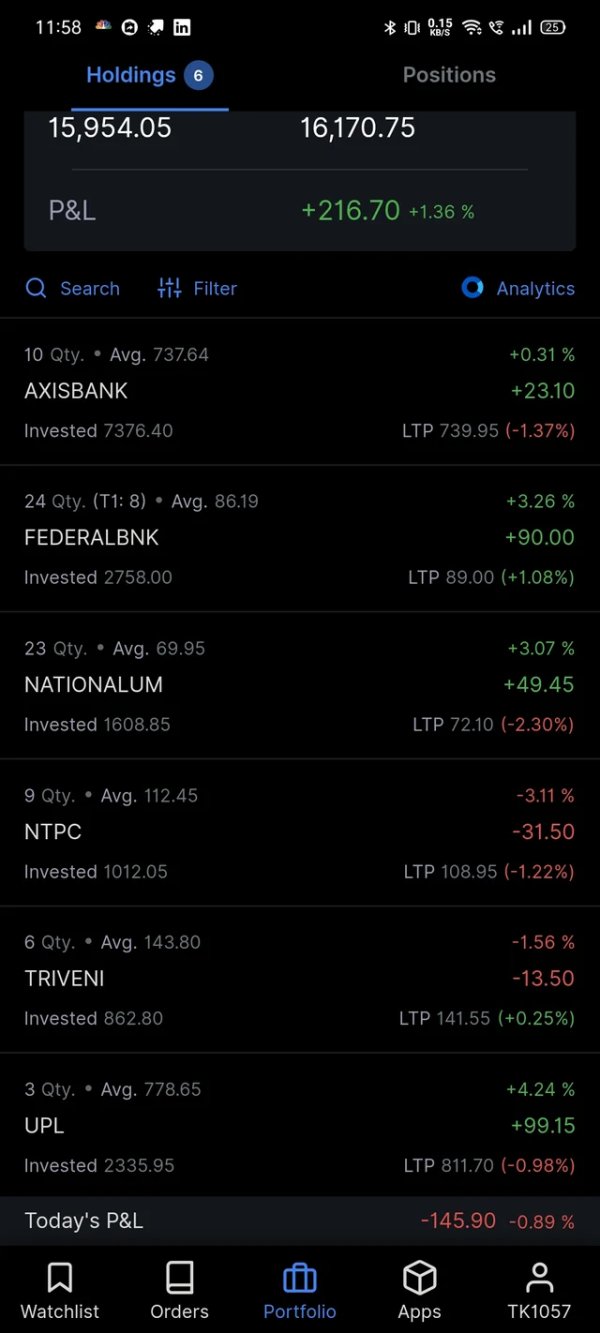Select the Portfolio tab

[300, 1290]
